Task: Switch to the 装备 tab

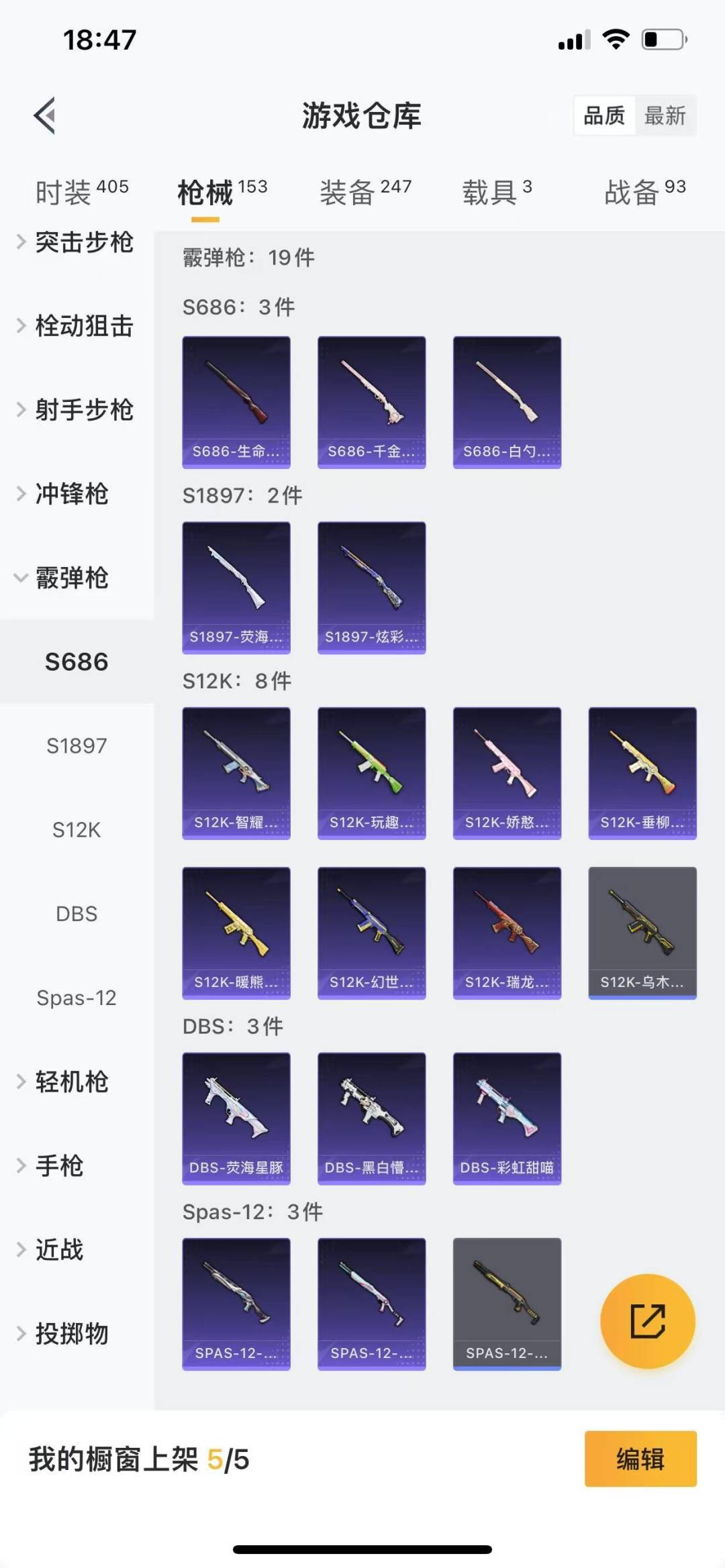Action: coord(365,193)
